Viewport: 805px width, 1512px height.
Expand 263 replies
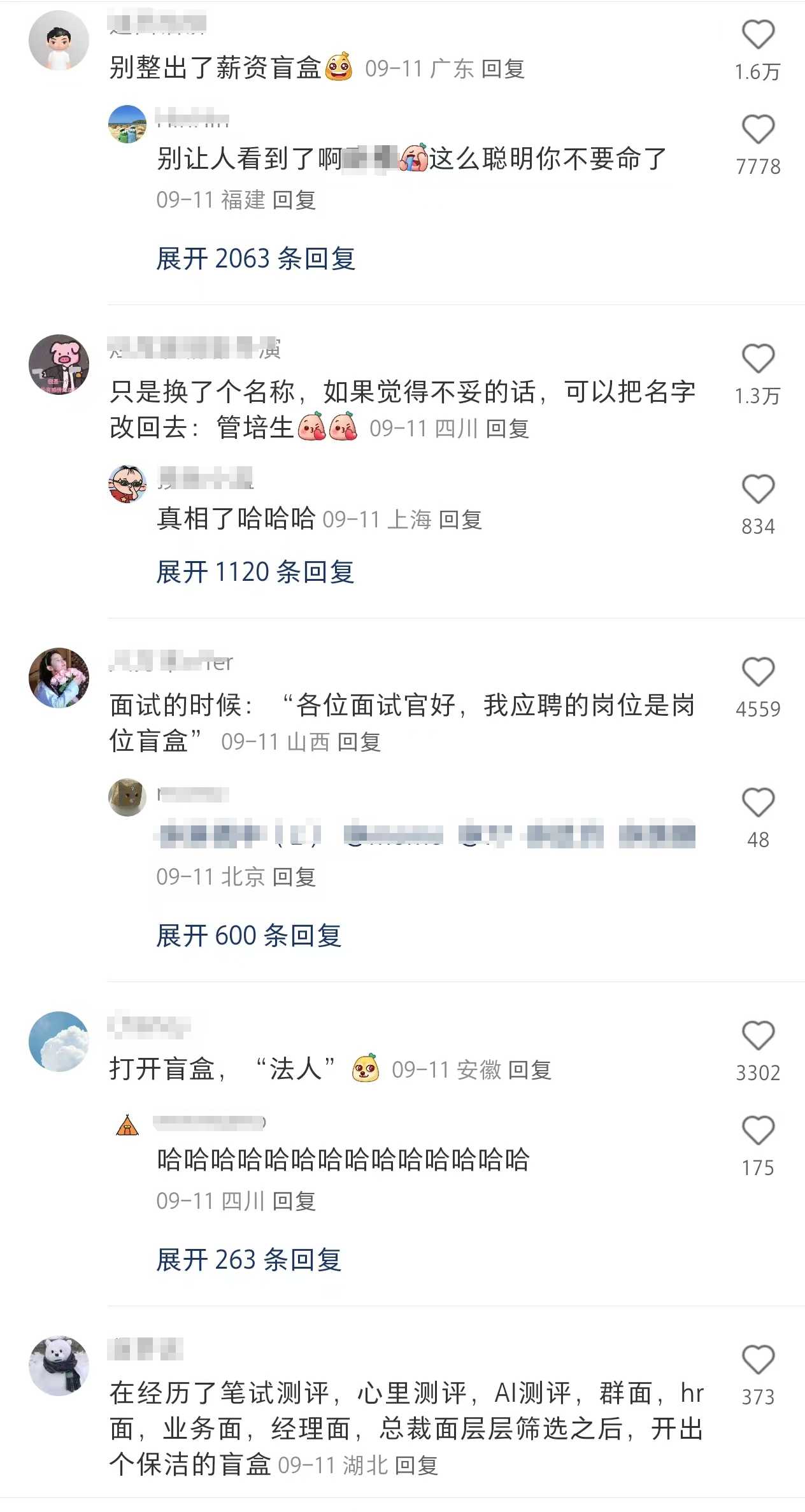pyautogui.click(x=248, y=1260)
